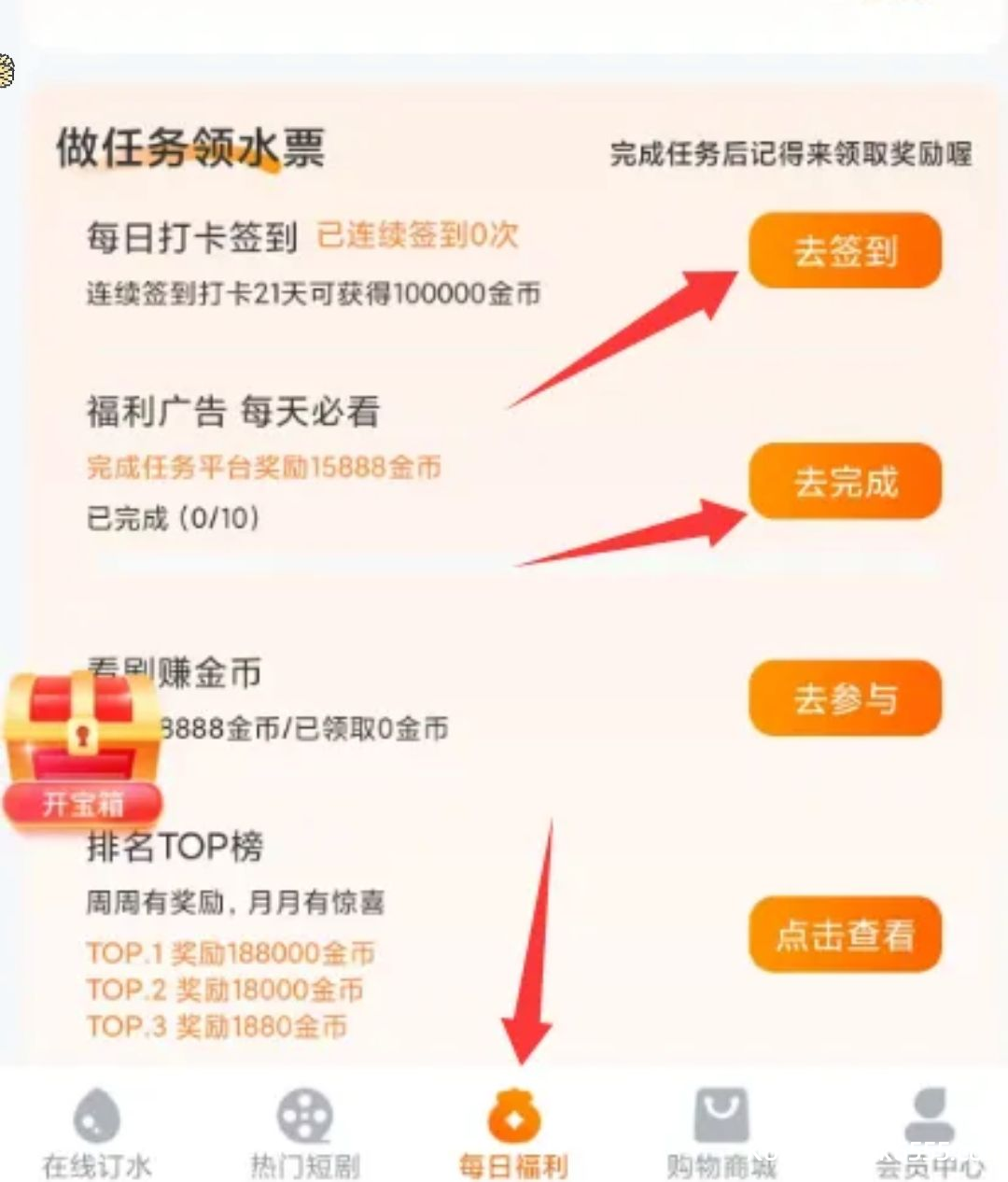The image size is (1008, 1182).
Task: Tap 点击查看 for 排名TOP榜
Action: (844, 934)
